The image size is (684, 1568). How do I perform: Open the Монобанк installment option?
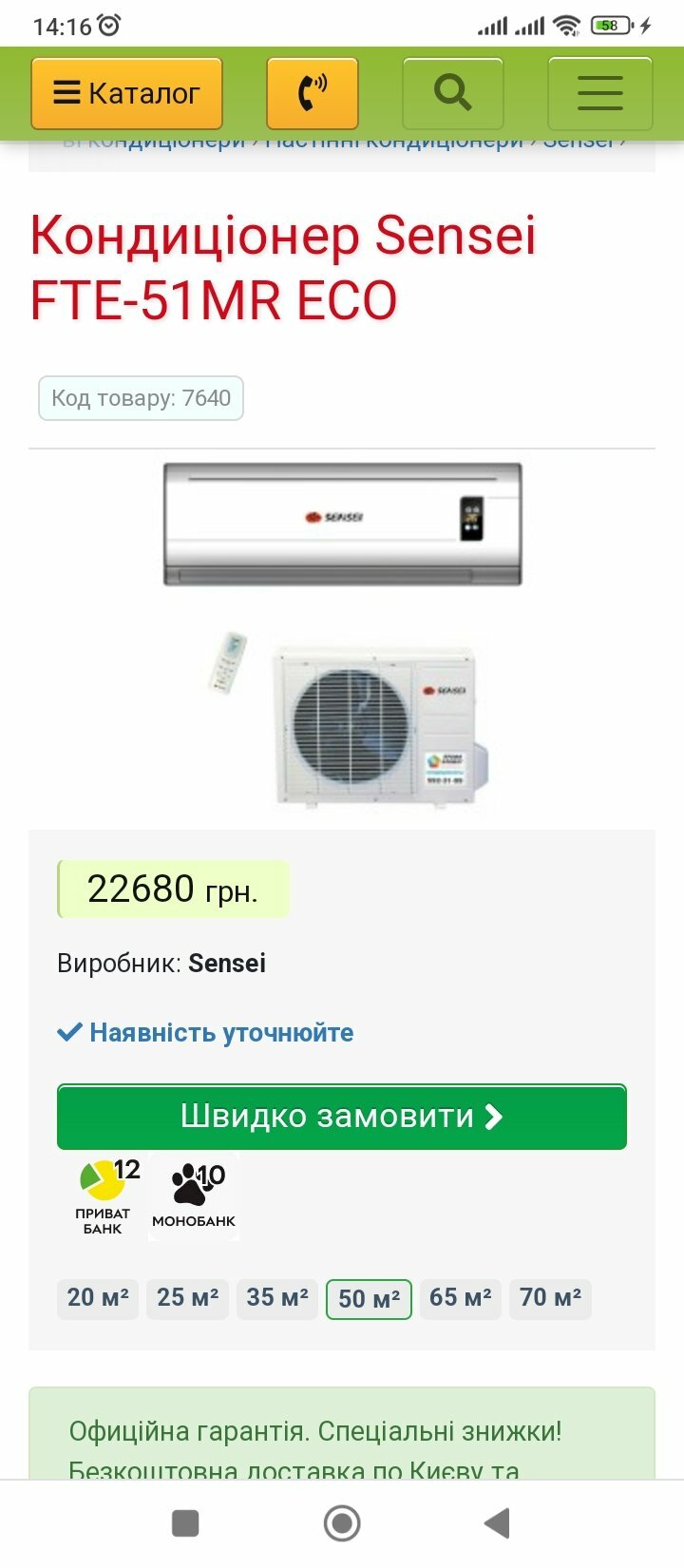click(x=194, y=1195)
